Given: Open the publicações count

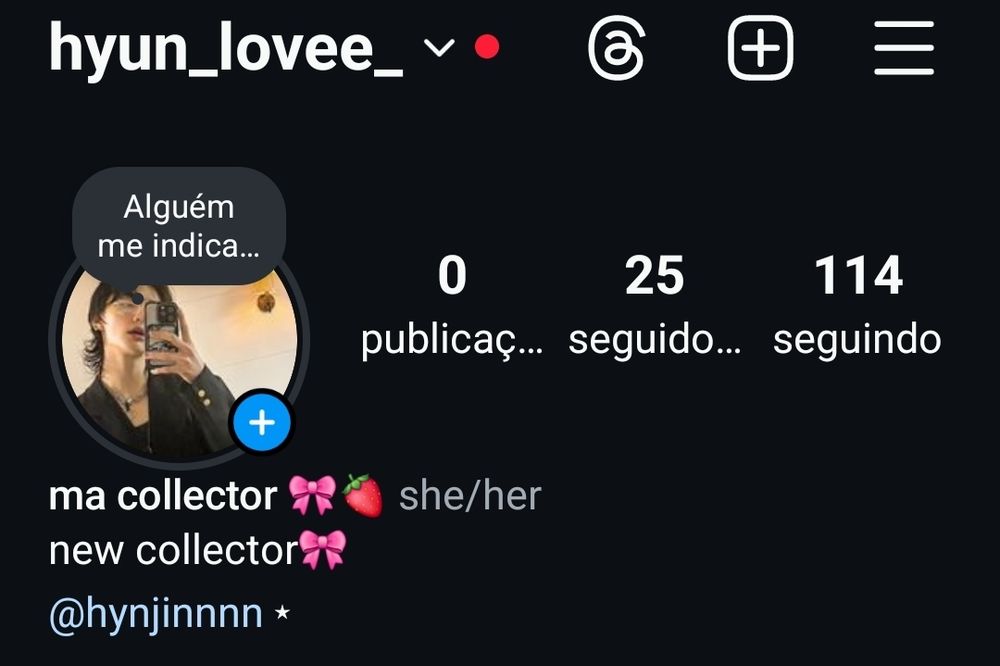Looking at the screenshot, I should [452, 304].
